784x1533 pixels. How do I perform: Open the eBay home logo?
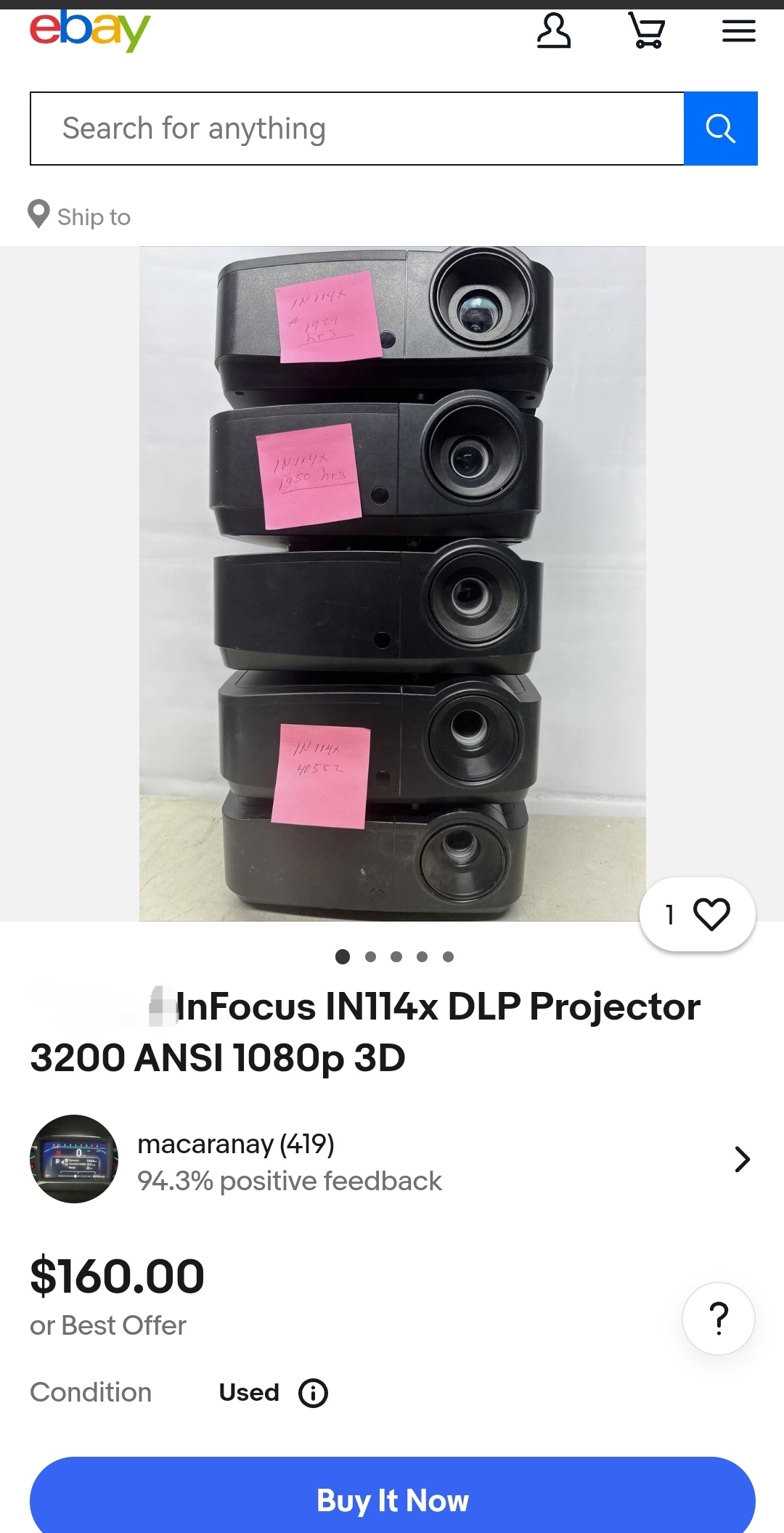(90, 31)
